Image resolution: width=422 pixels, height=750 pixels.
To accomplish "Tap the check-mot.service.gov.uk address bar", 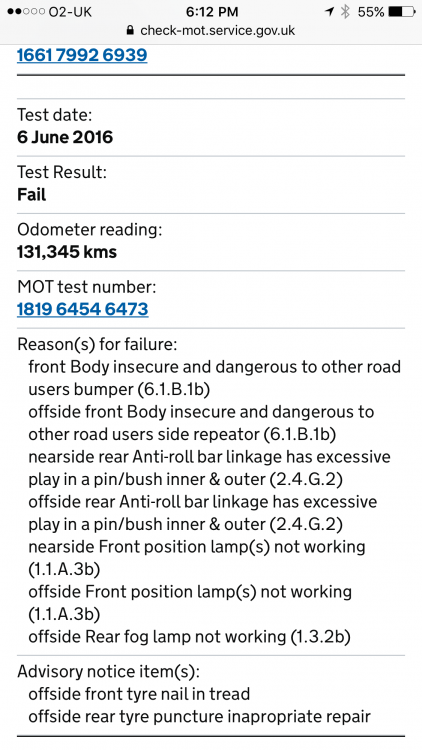I will pos(211,31).
